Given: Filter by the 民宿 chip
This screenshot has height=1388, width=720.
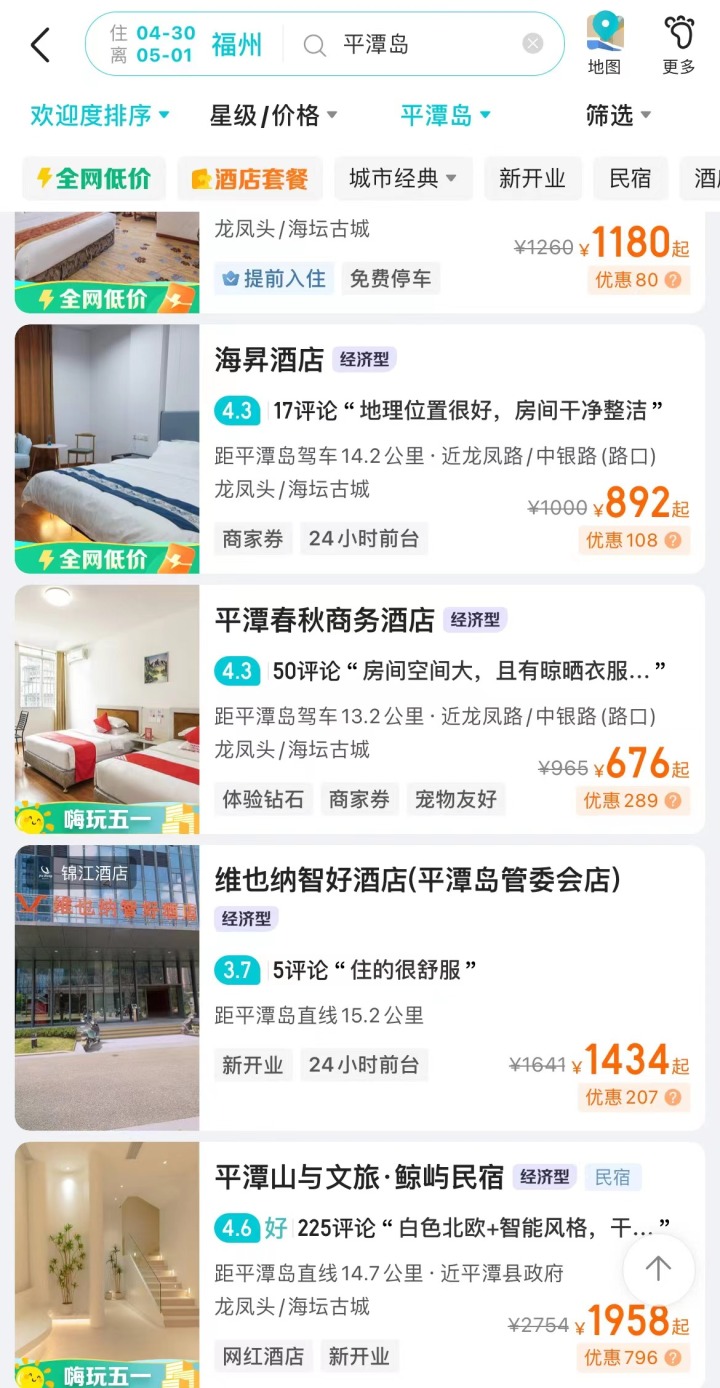Looking at the screenshot, I should [630, 179].
